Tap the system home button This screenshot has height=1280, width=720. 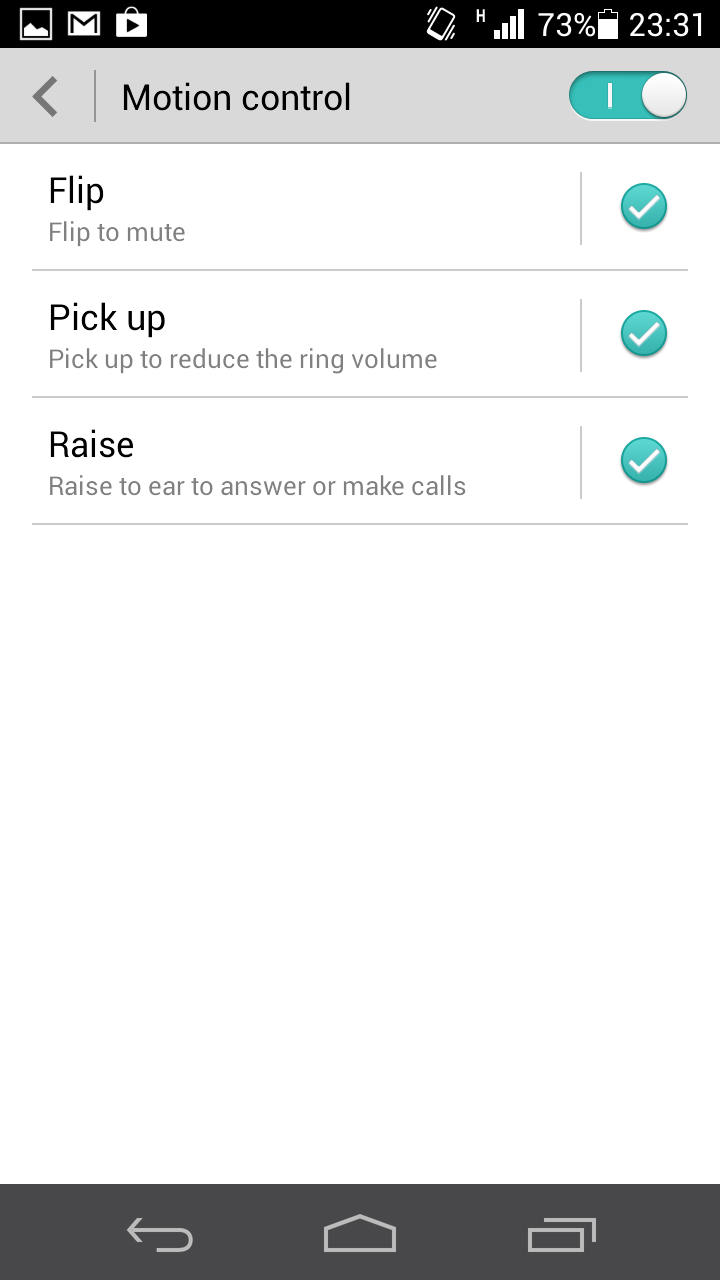coord(360,1233)
